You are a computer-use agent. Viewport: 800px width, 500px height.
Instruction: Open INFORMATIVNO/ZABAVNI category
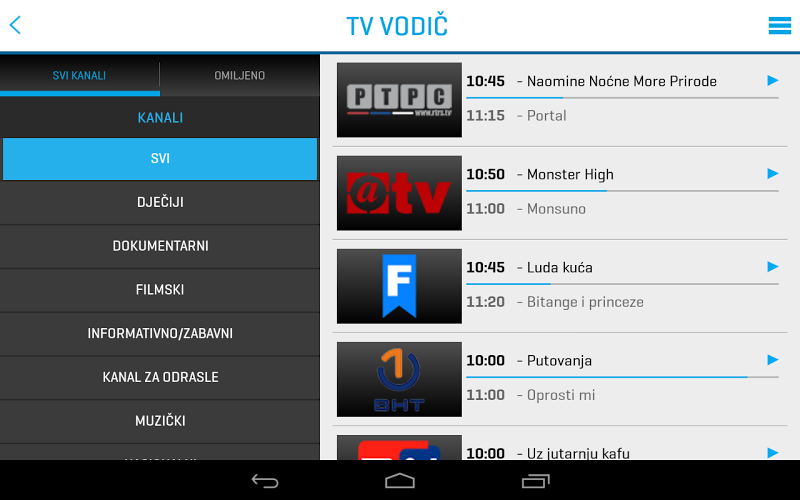point(160,333)
